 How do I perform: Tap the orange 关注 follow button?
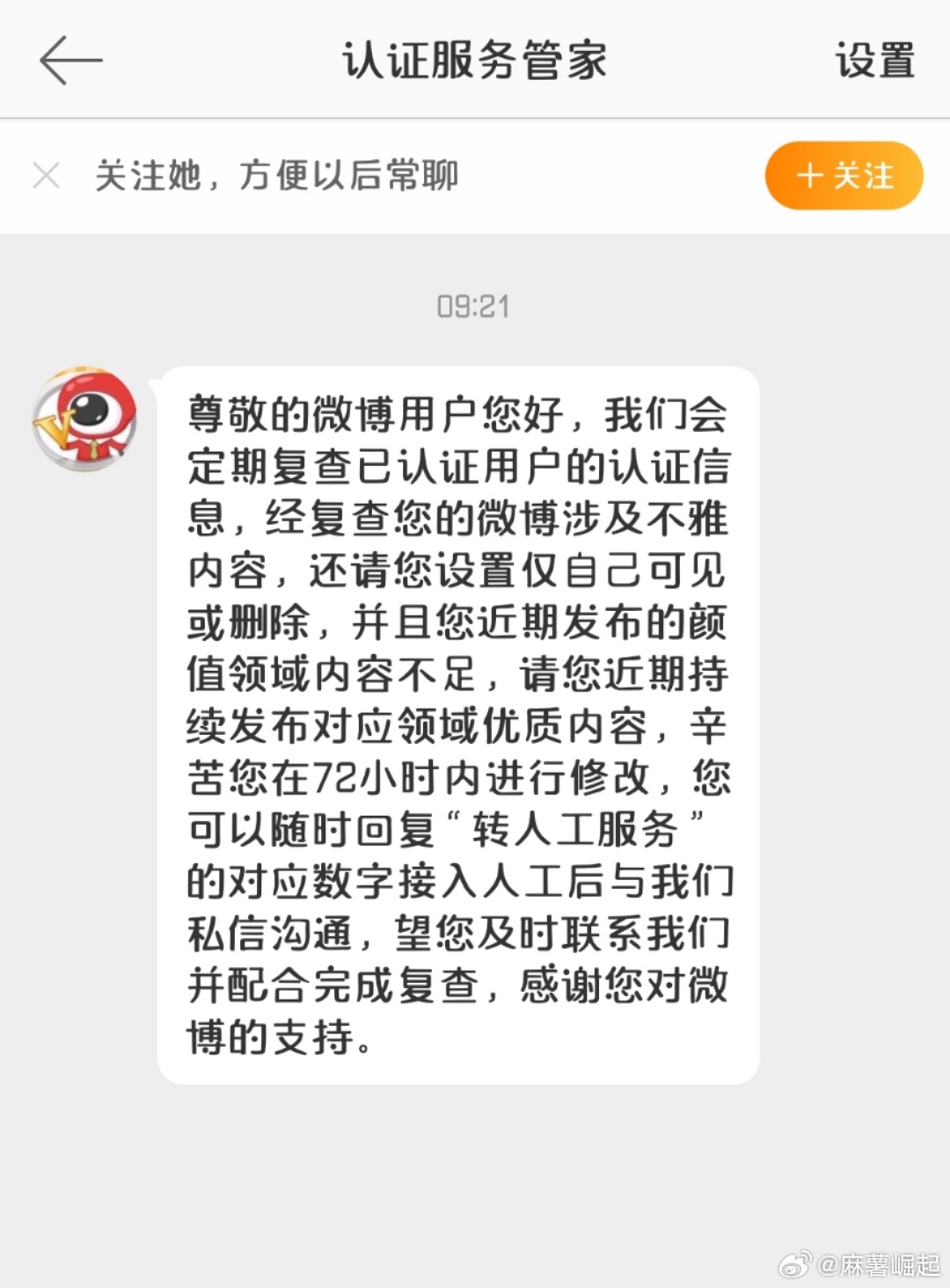point(844,176)
